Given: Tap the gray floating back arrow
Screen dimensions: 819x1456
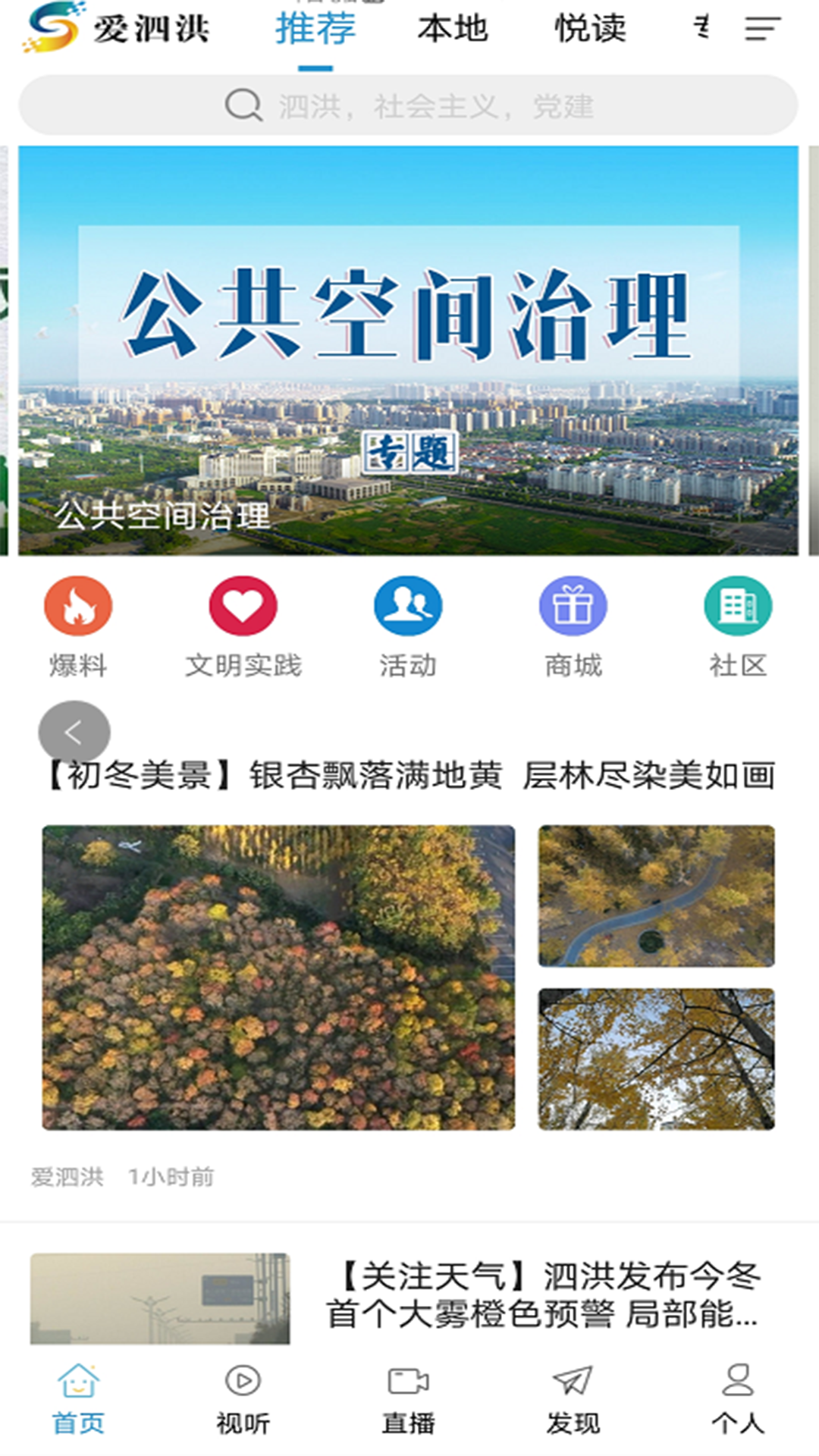Looking at the screenshot, I should click(x=74, y=733).
